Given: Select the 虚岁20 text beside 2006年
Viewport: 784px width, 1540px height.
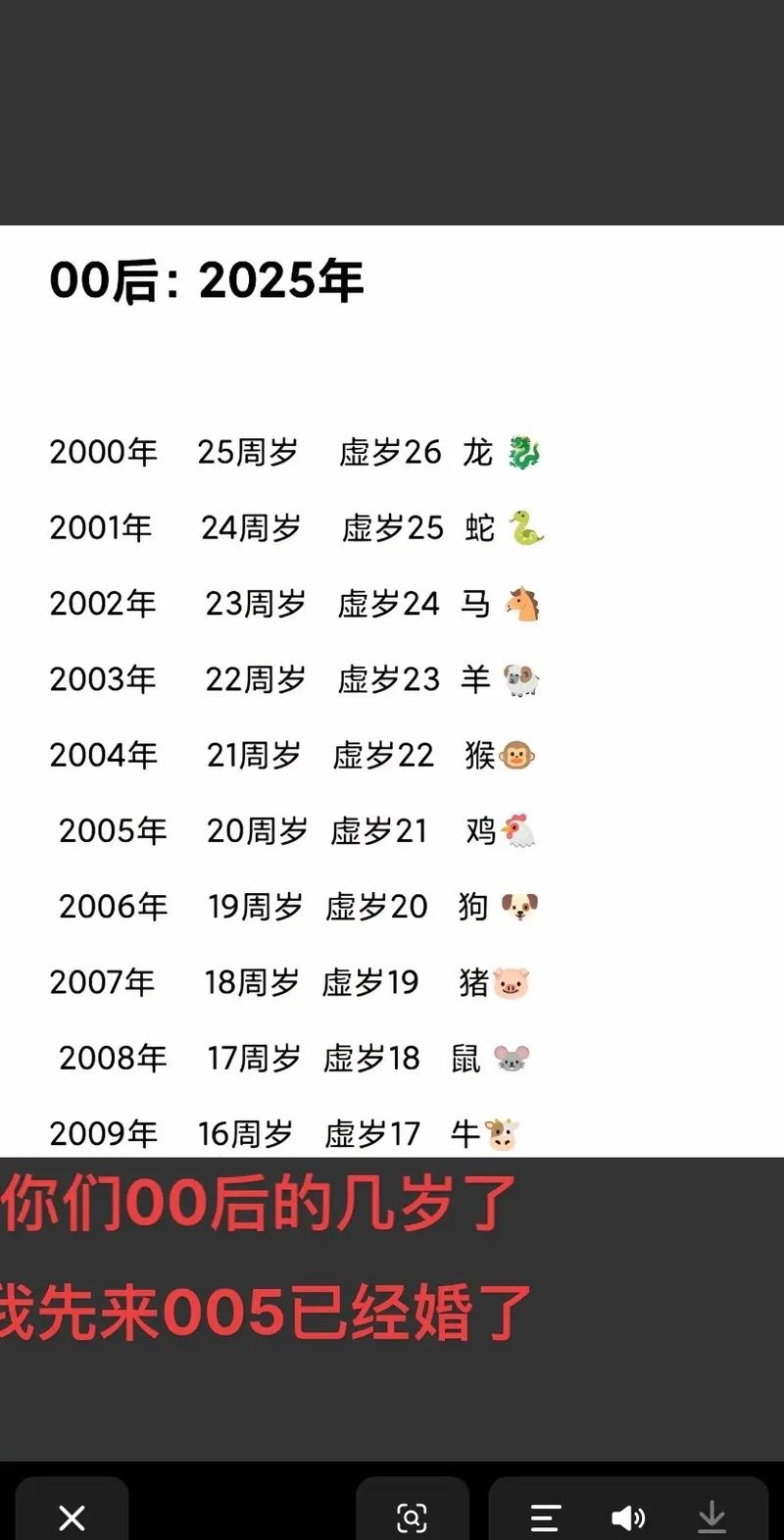Looking at the screenshot, I should point(375,907).
